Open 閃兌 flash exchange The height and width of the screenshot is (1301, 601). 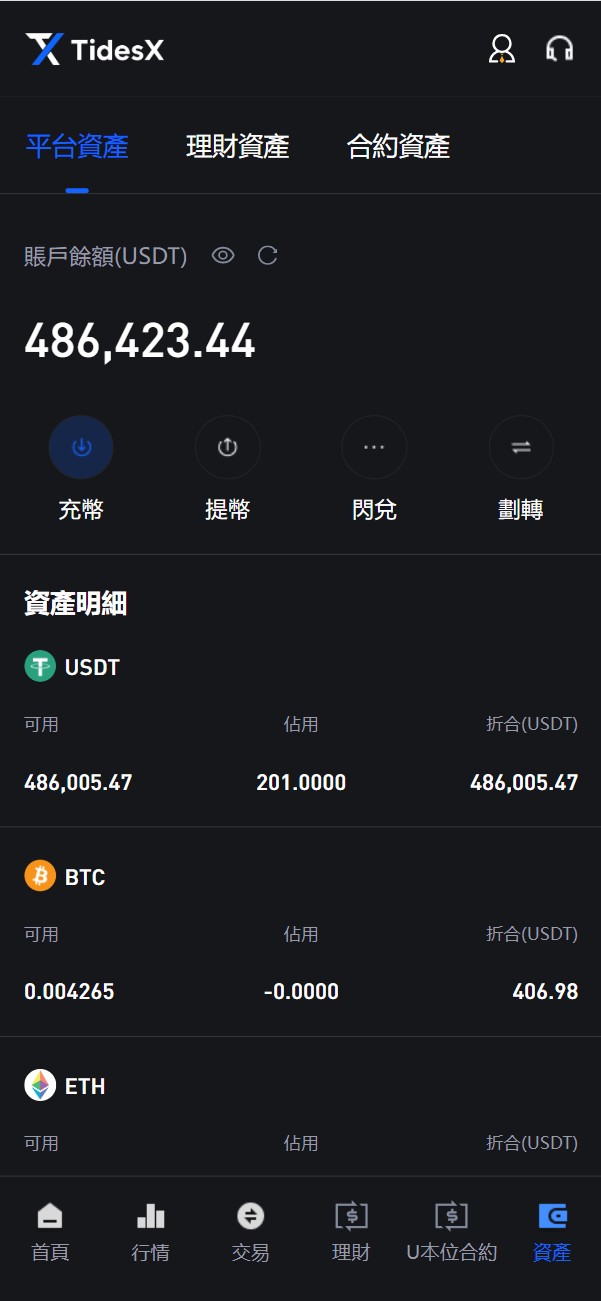point(374,468)
